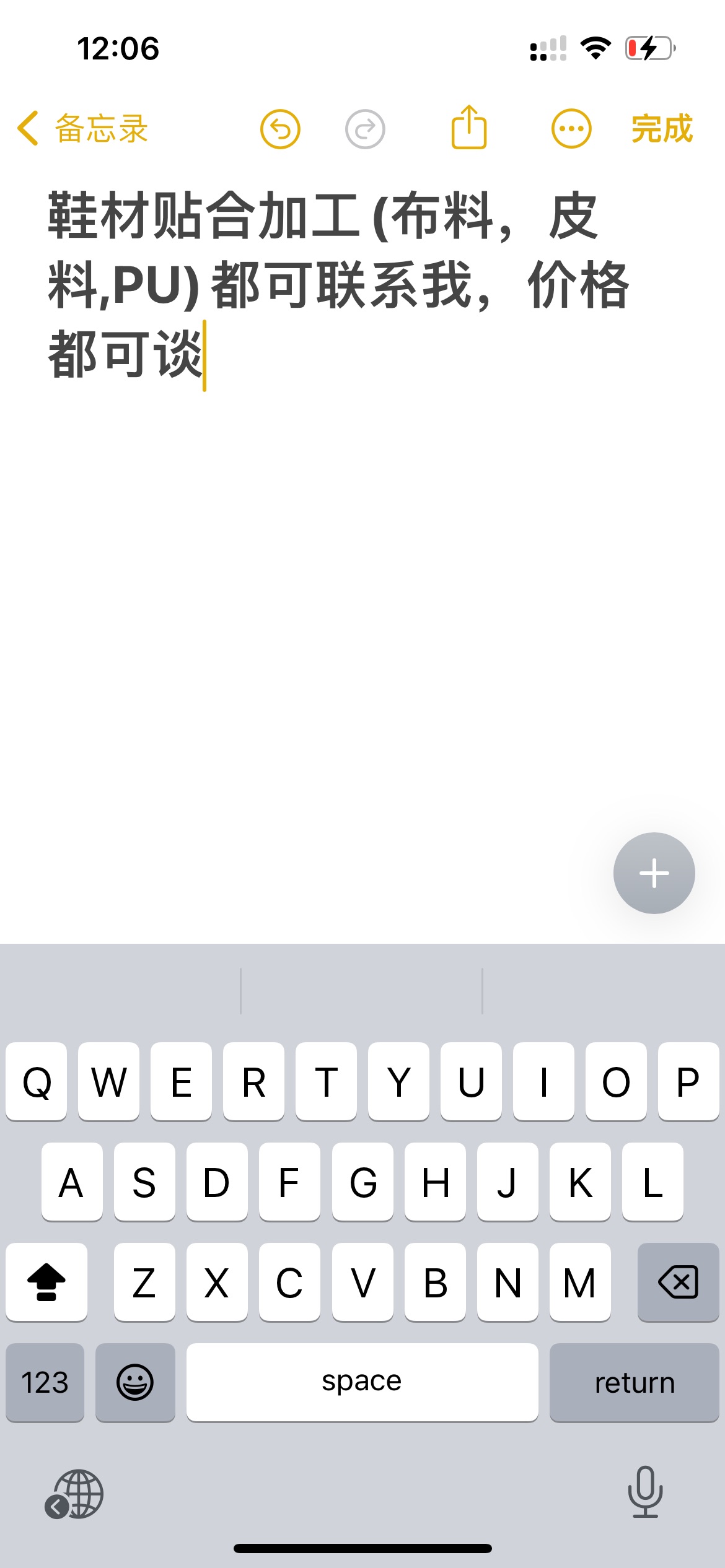Tap the space bar
The width and height of the screenshot is (725, 1568).
click(362, 1382)
